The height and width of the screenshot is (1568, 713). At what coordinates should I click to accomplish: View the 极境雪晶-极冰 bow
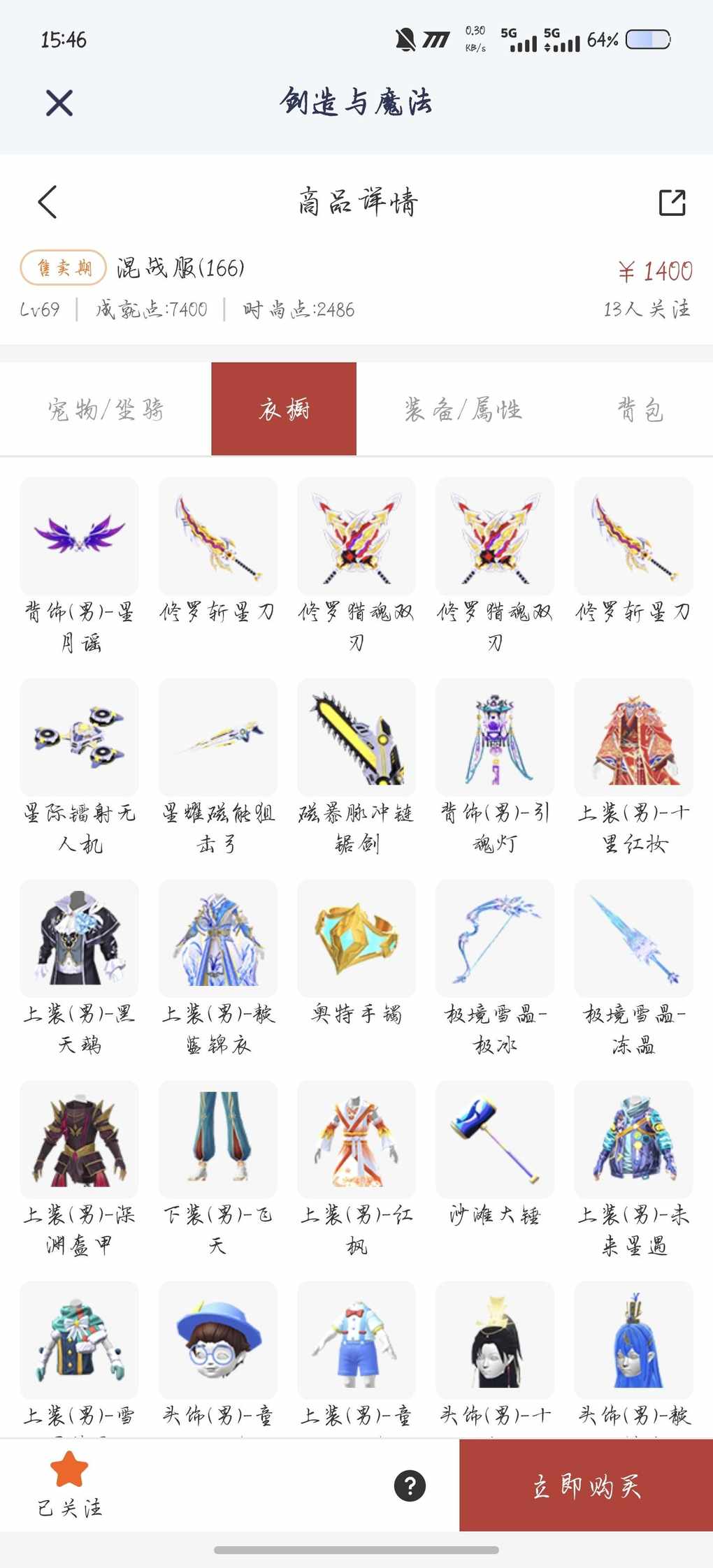495,939
